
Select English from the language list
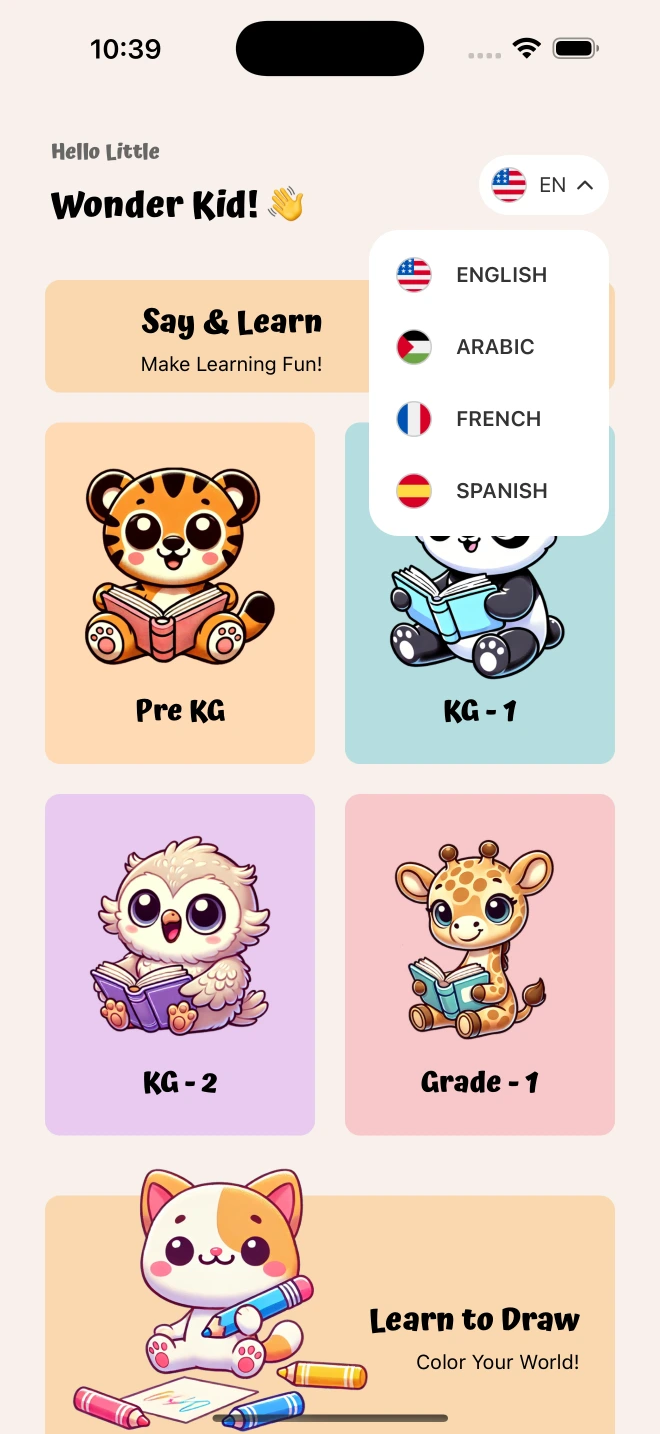(488, 275)
